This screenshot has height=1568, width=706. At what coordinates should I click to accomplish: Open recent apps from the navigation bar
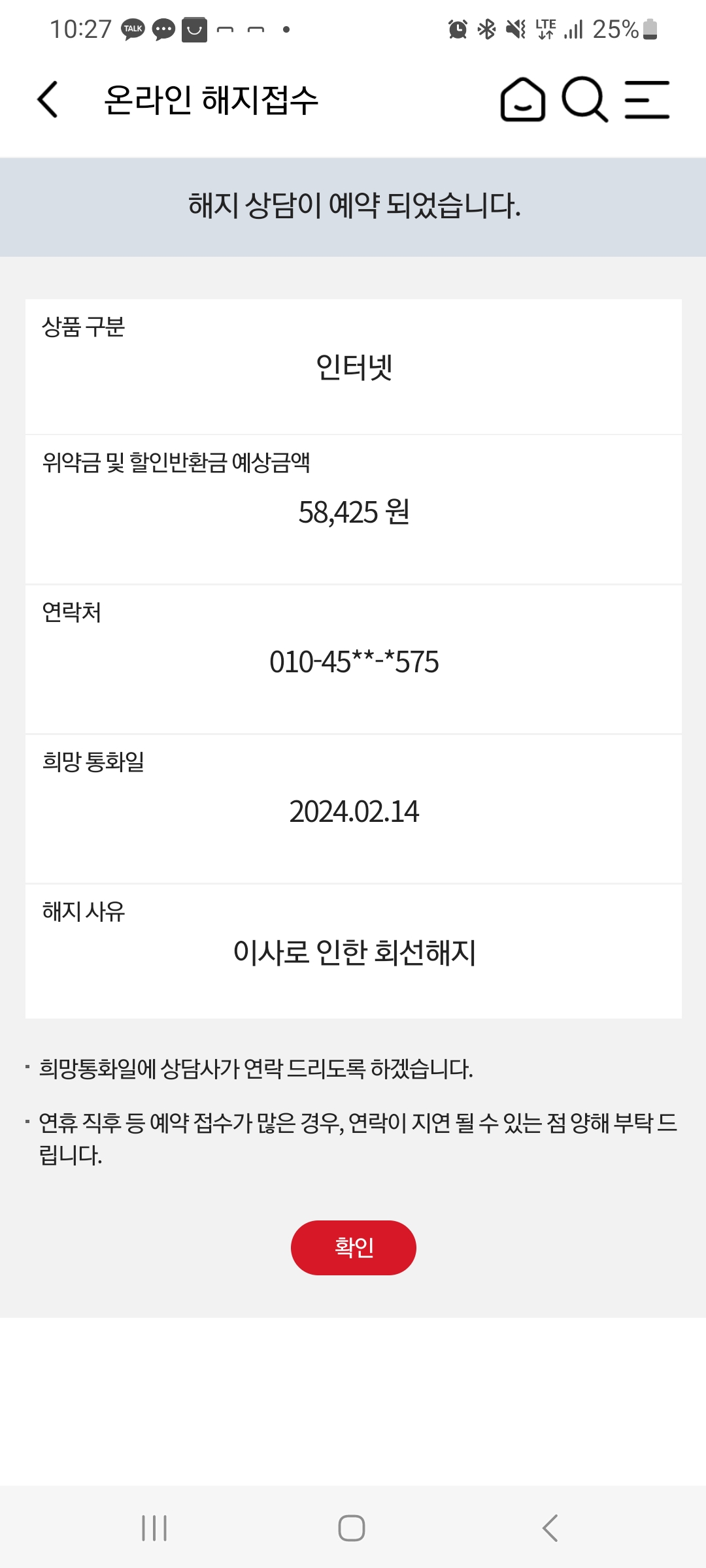155,1528
